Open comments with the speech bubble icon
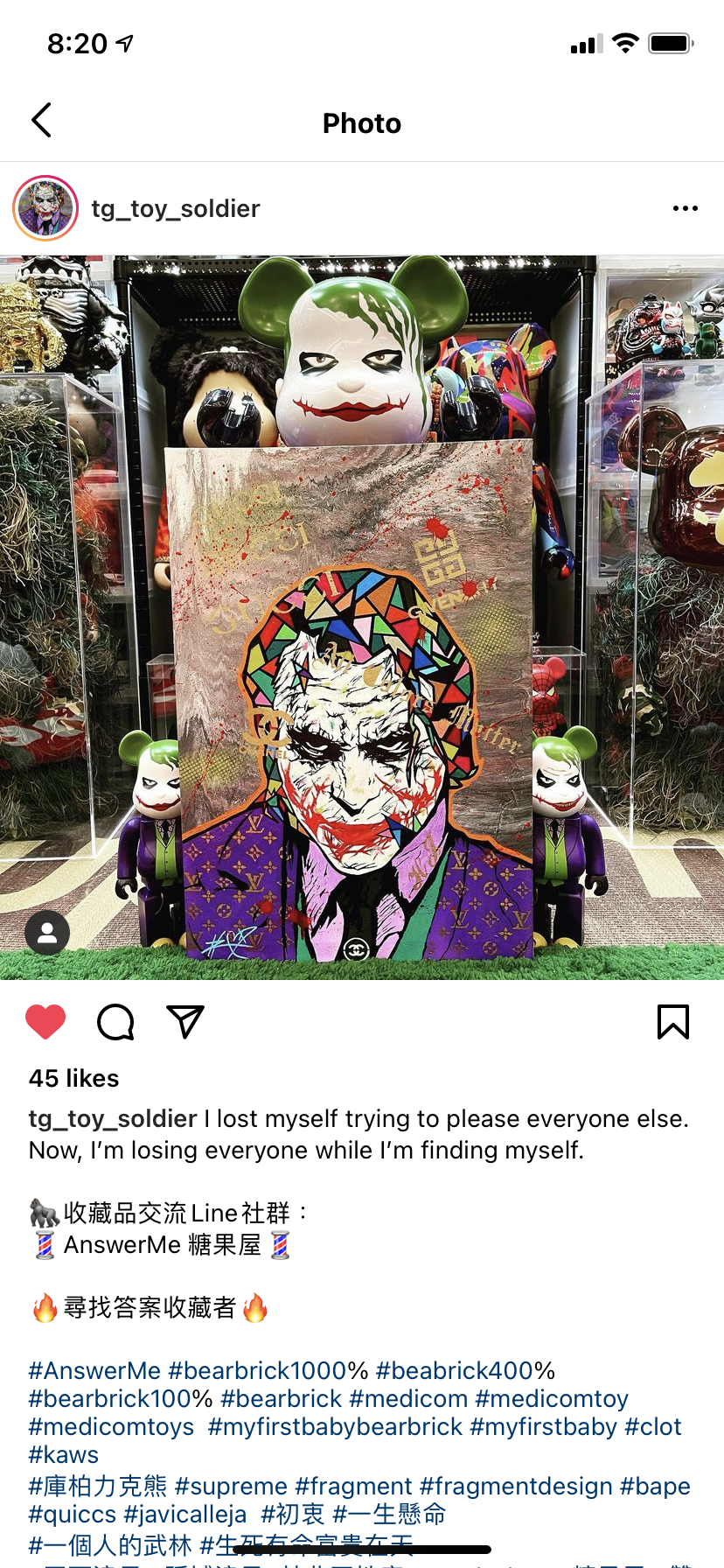This screenshot has height=1568, width=724. tap(115, 1022)
